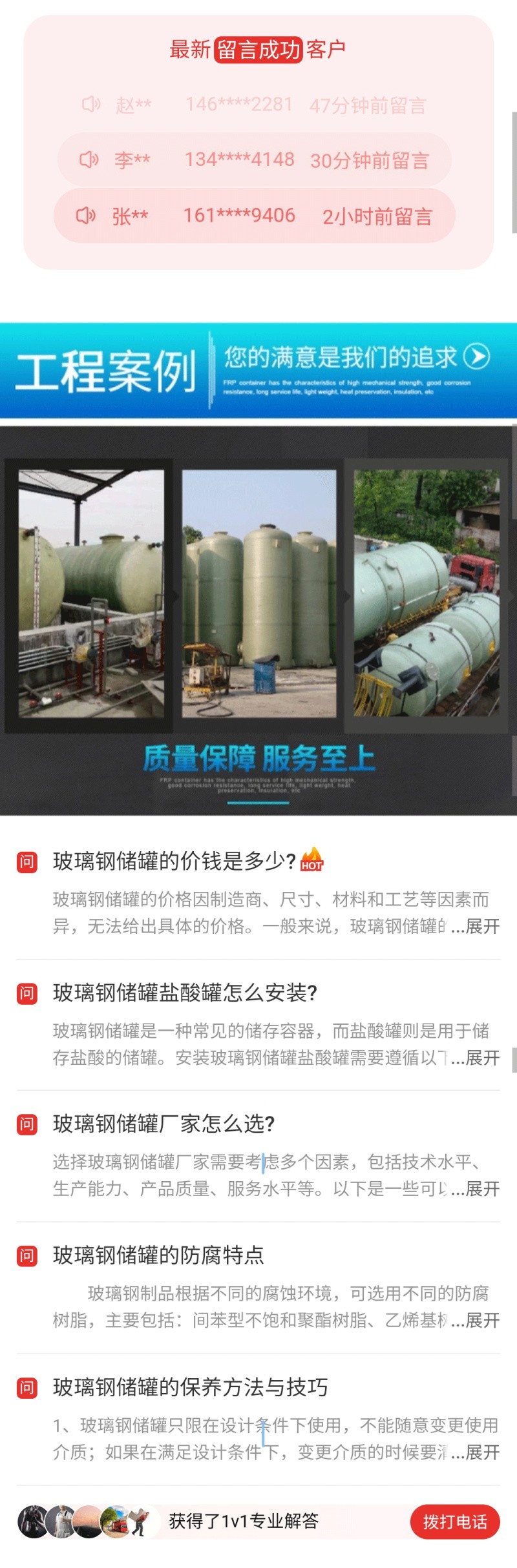517x1568 pixels.
Task: Show full answer for 玻璃钢储罐厂家怎么选
Action: pyautogui.click(x=481, y=1189)
